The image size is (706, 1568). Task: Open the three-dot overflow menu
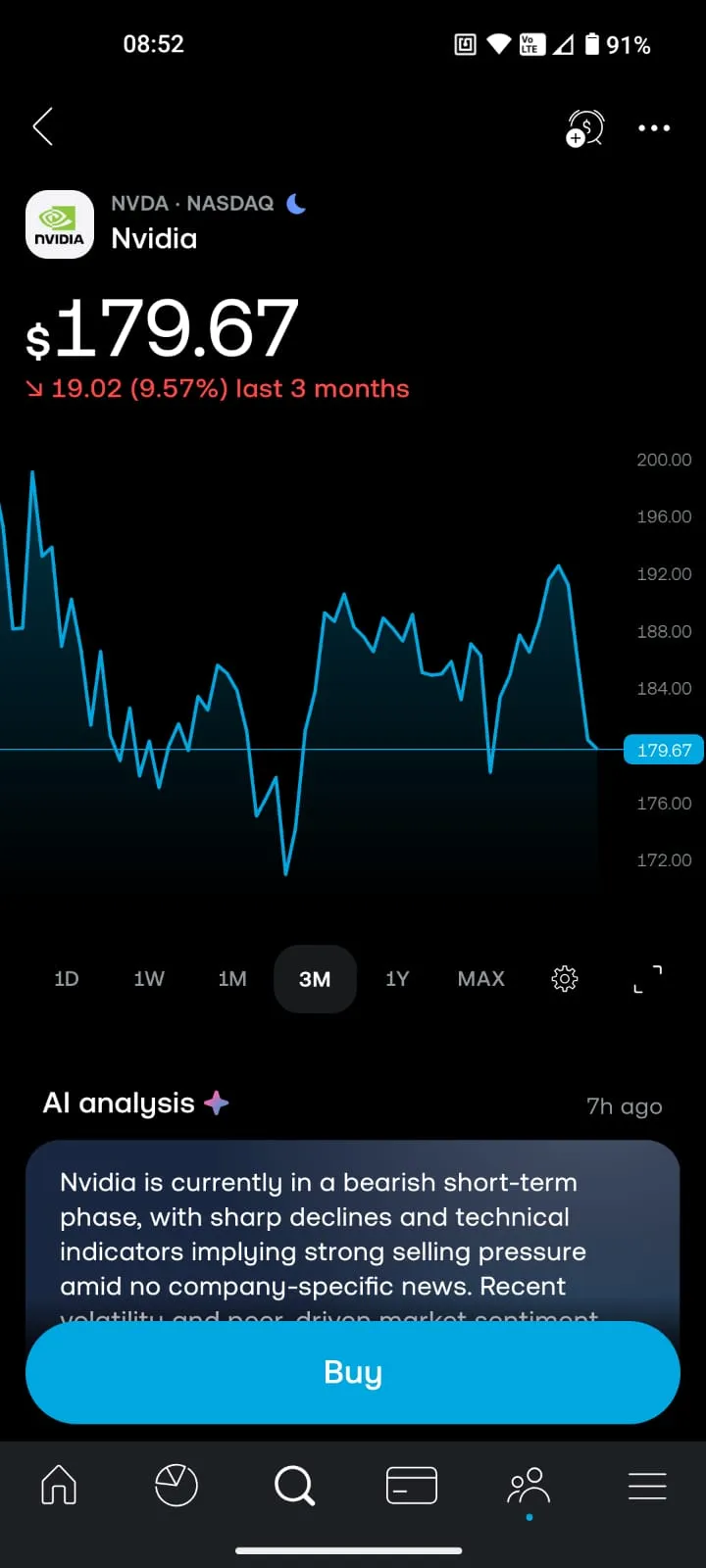(x=654, y=127)
